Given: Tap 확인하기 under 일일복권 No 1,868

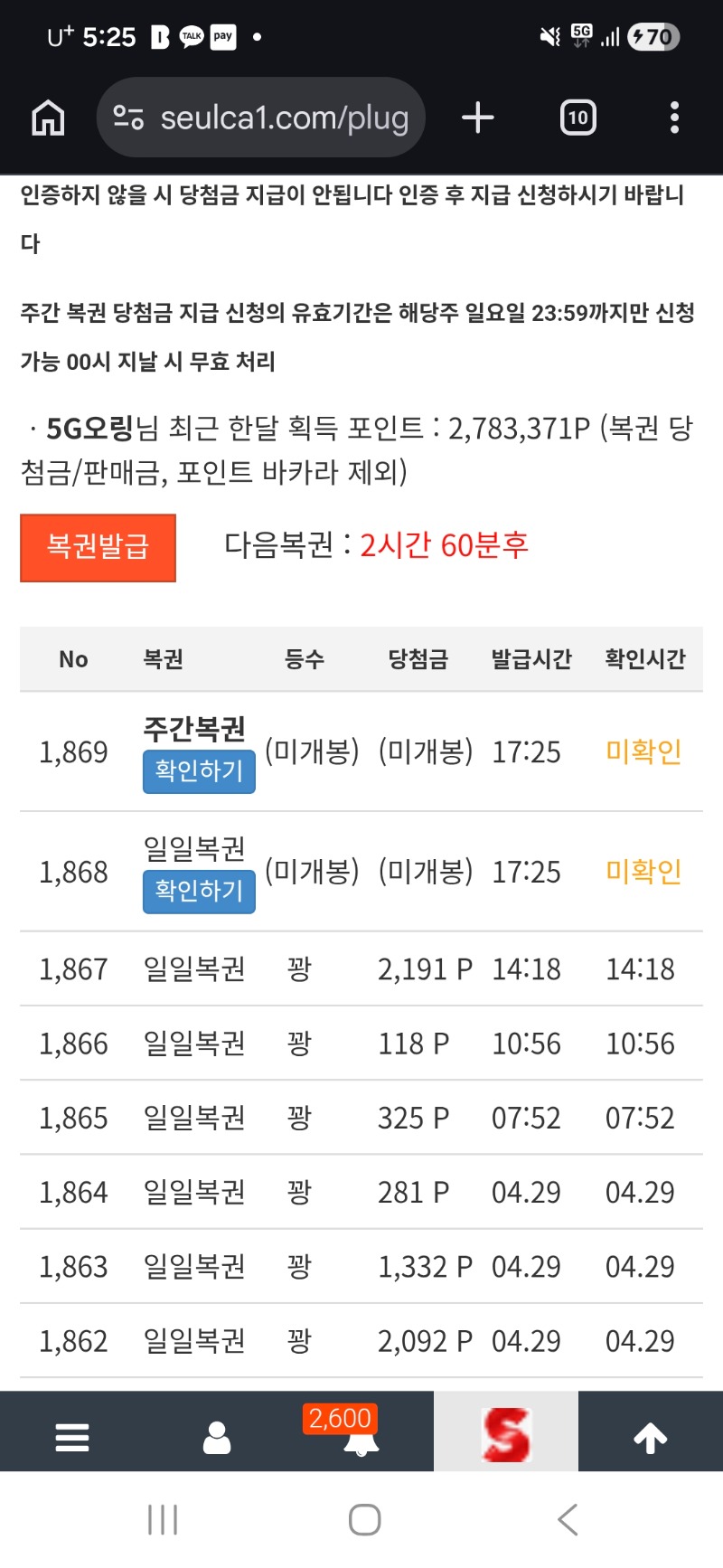Looking at the screenshot, I should [199, 892].
